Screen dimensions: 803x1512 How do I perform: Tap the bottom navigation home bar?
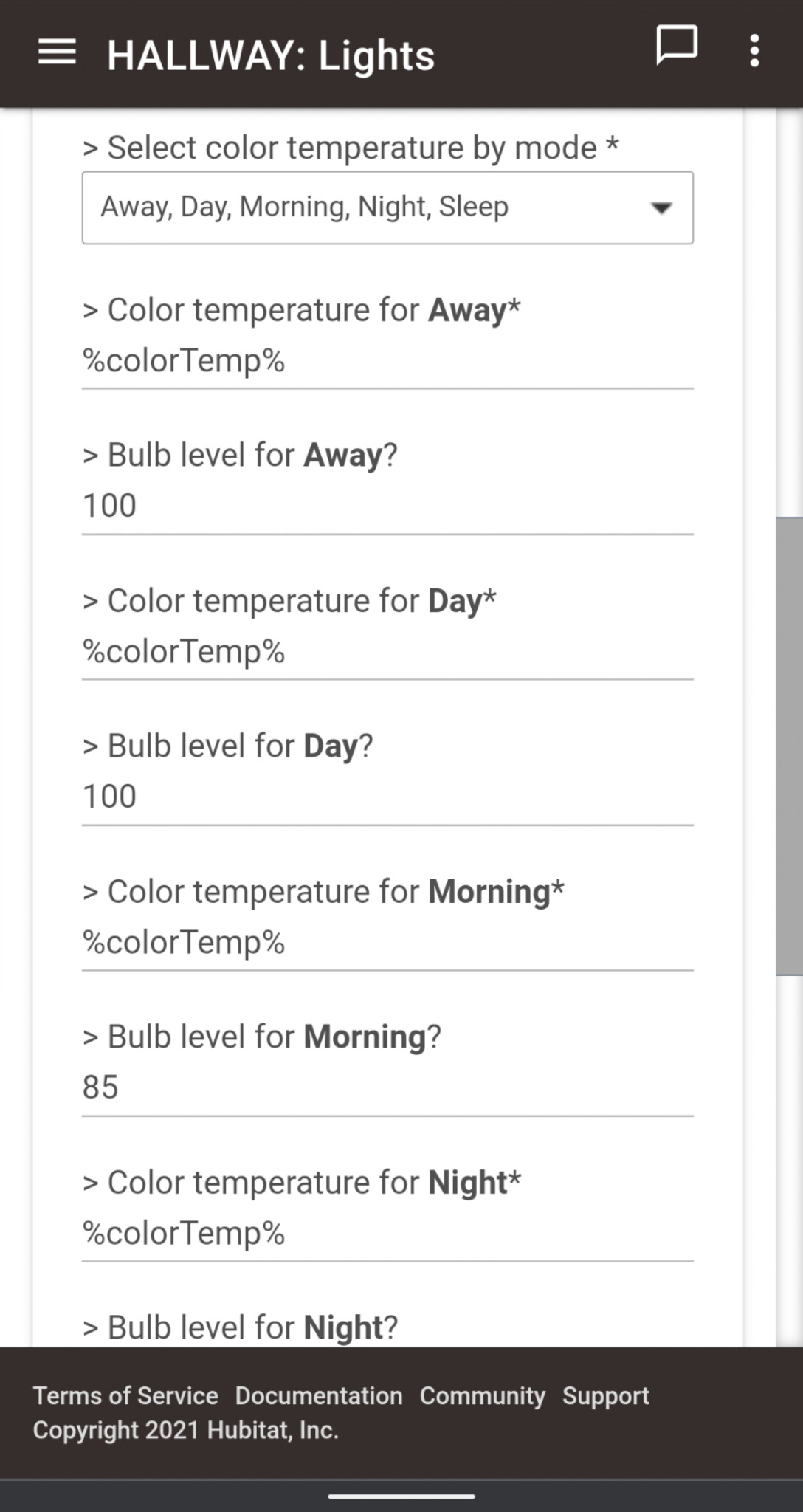[401, 1495]
